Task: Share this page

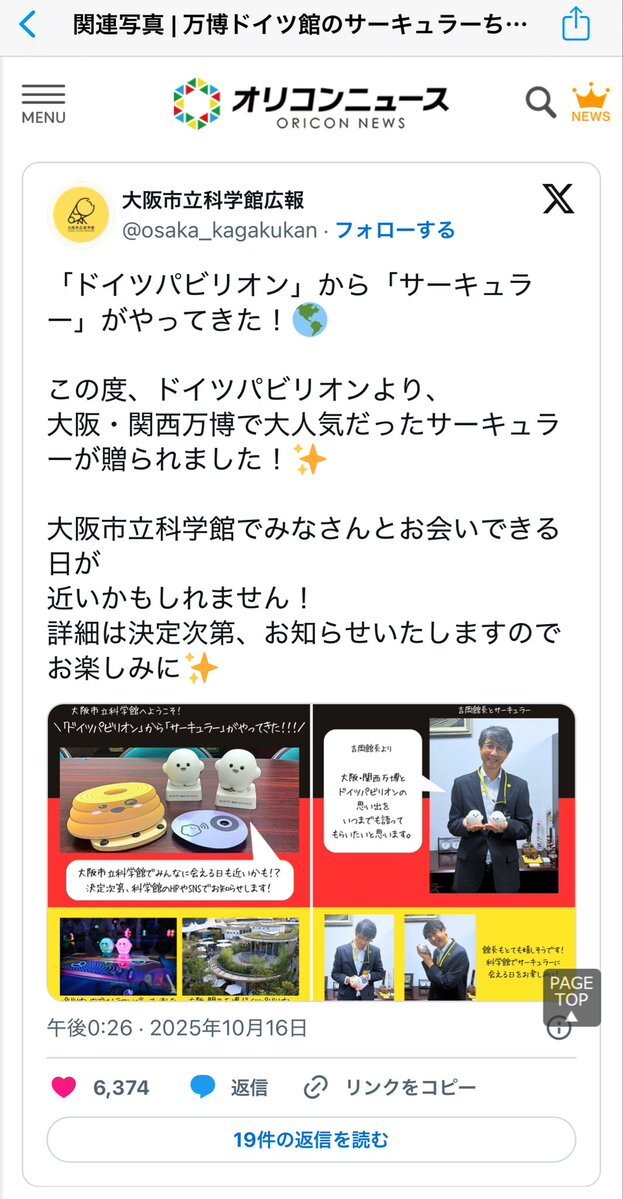Action: point(576,25)
